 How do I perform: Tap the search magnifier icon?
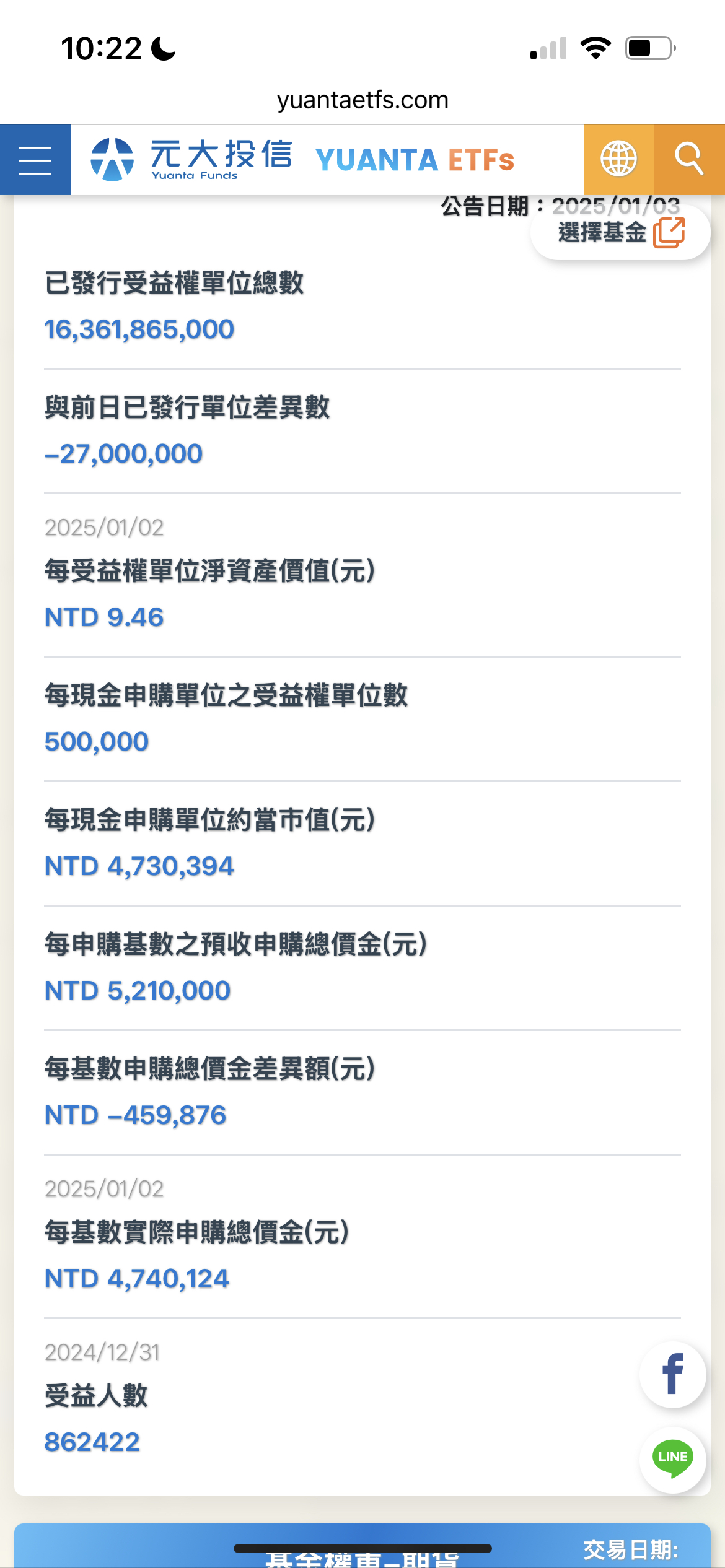point(689,160)
